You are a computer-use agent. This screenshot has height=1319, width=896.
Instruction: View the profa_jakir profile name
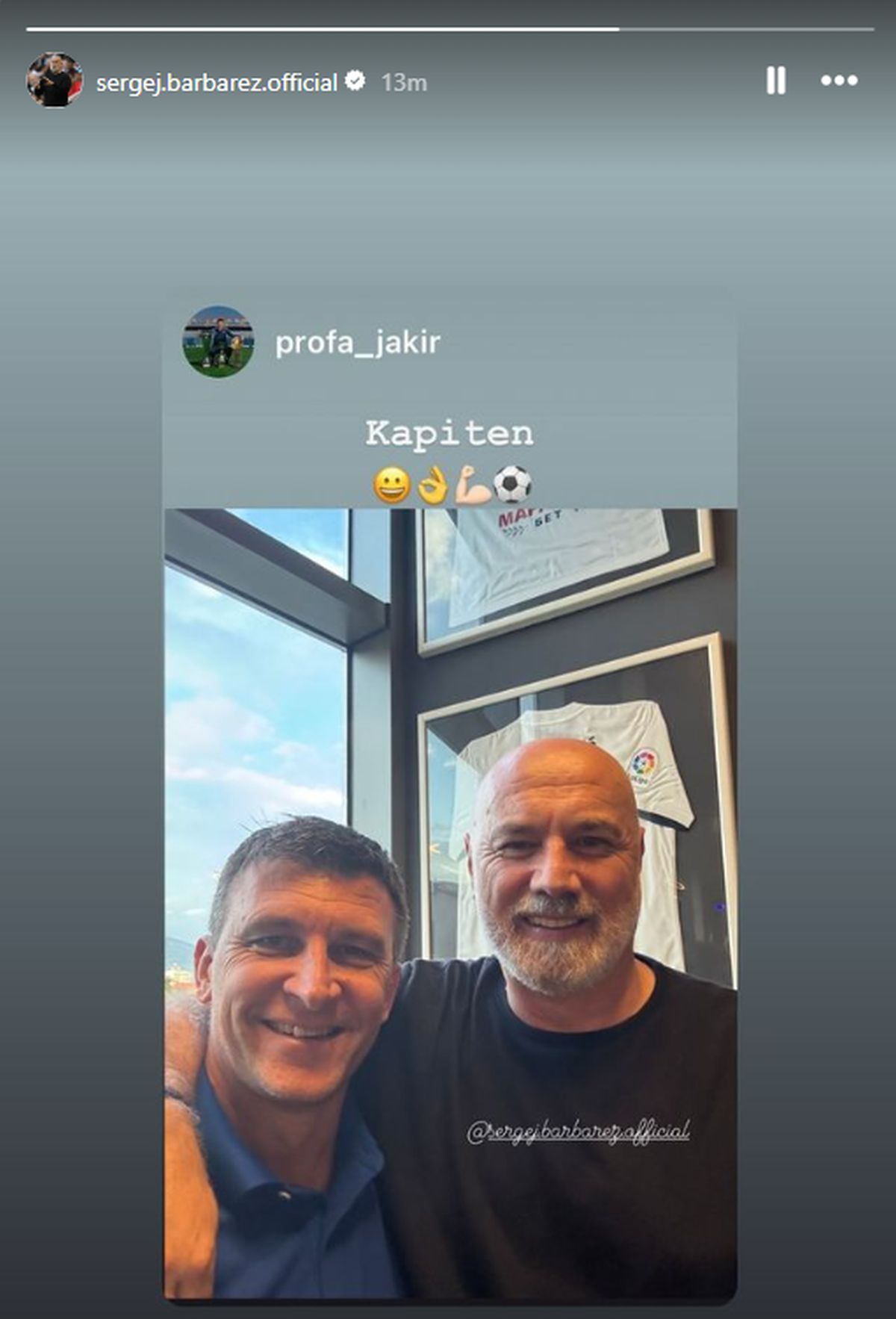click(358, 343)
